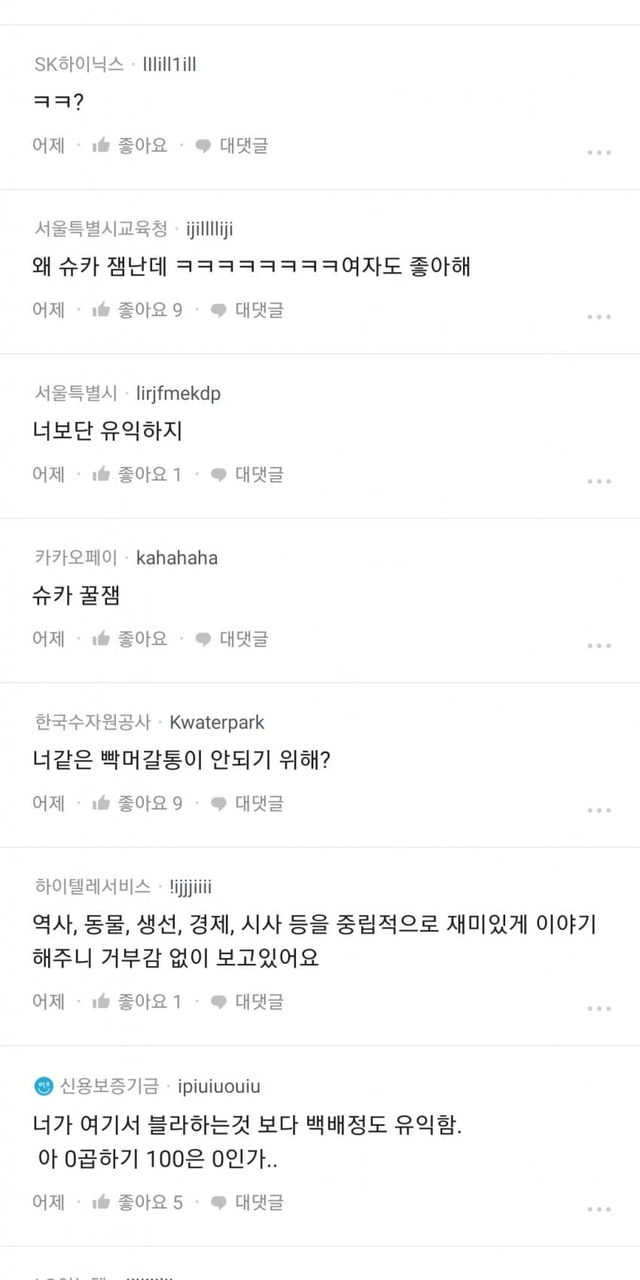Like the comment by SK하이닉스
Image resolution: width=640 pixels, height=1280 pixels.
click(130, 146)
